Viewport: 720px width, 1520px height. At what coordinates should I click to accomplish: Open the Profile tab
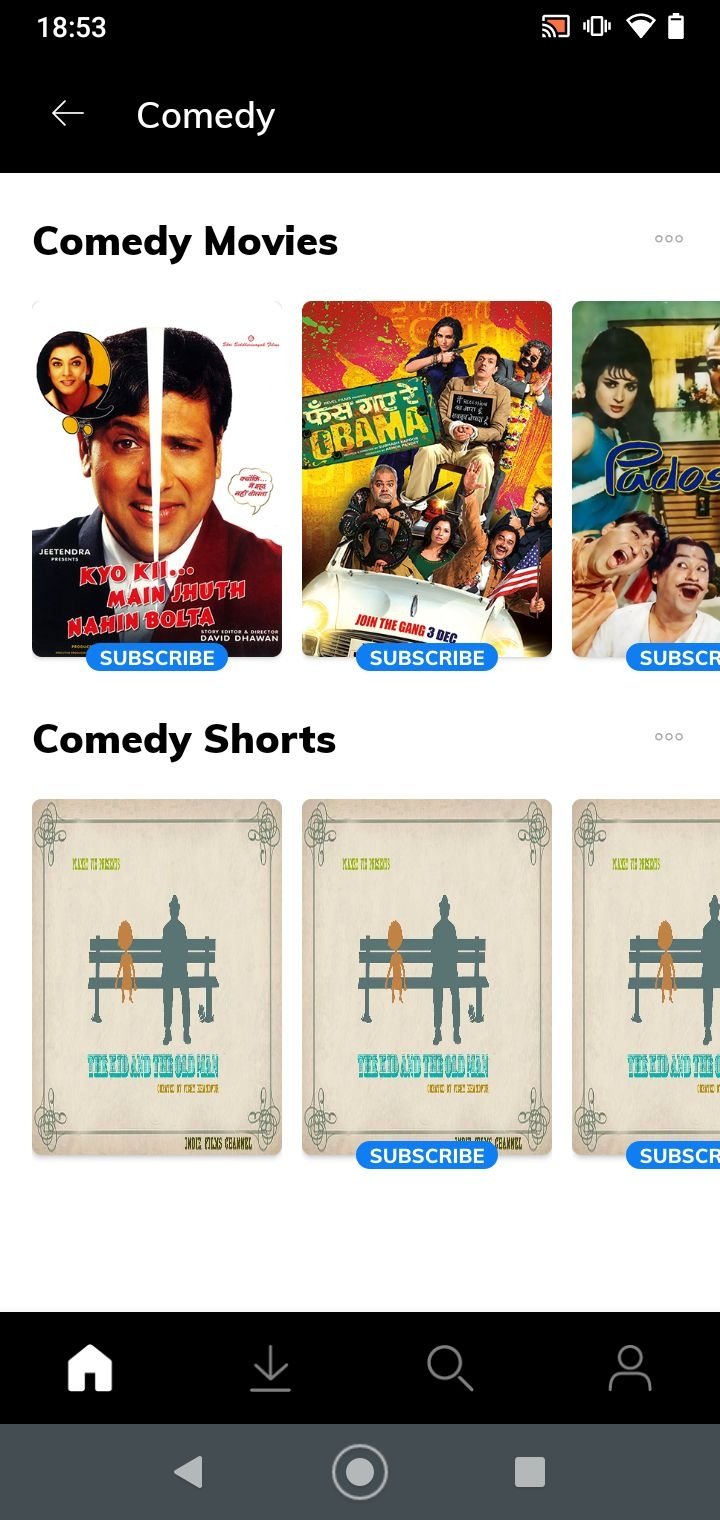pos(630,1368)
